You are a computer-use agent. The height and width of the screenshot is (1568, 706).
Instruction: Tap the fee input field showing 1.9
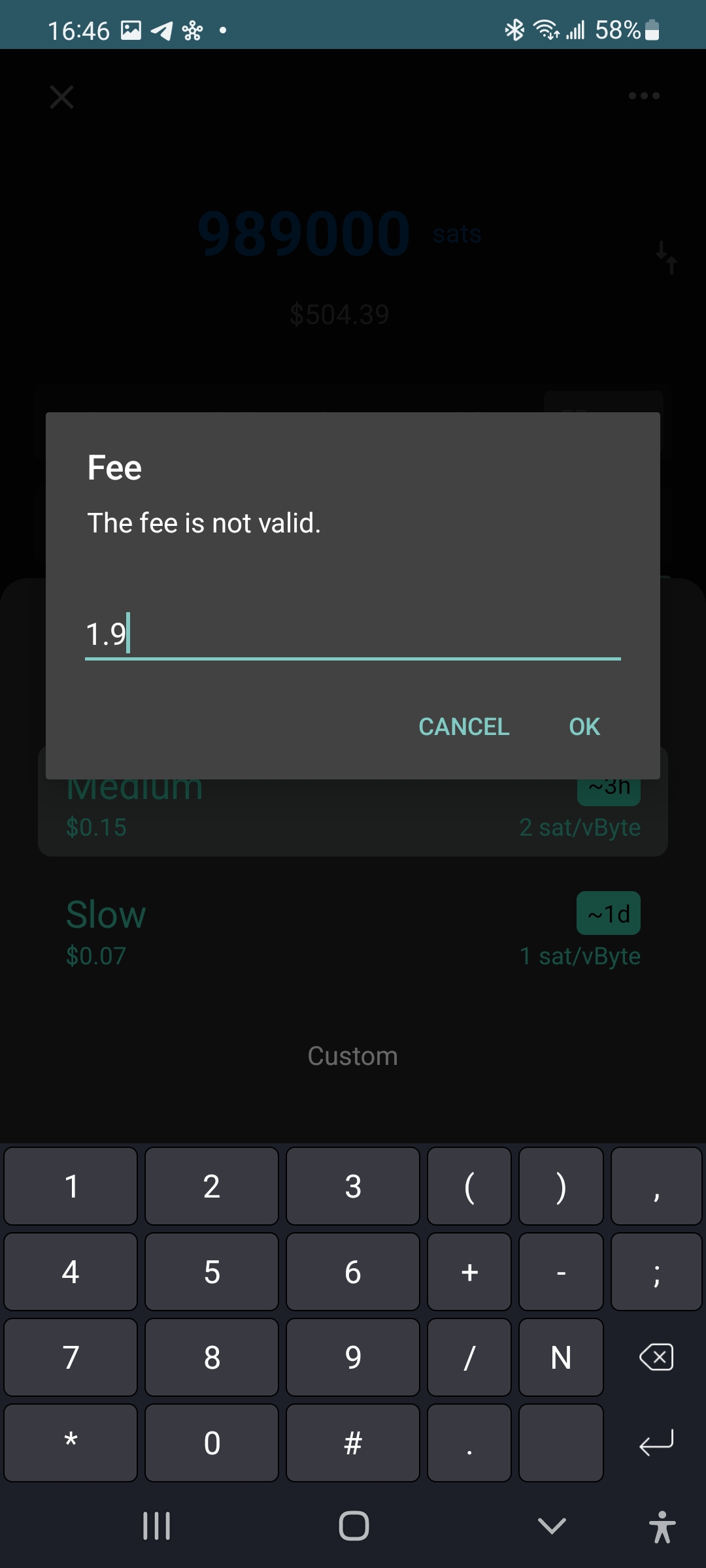[353, 634]
